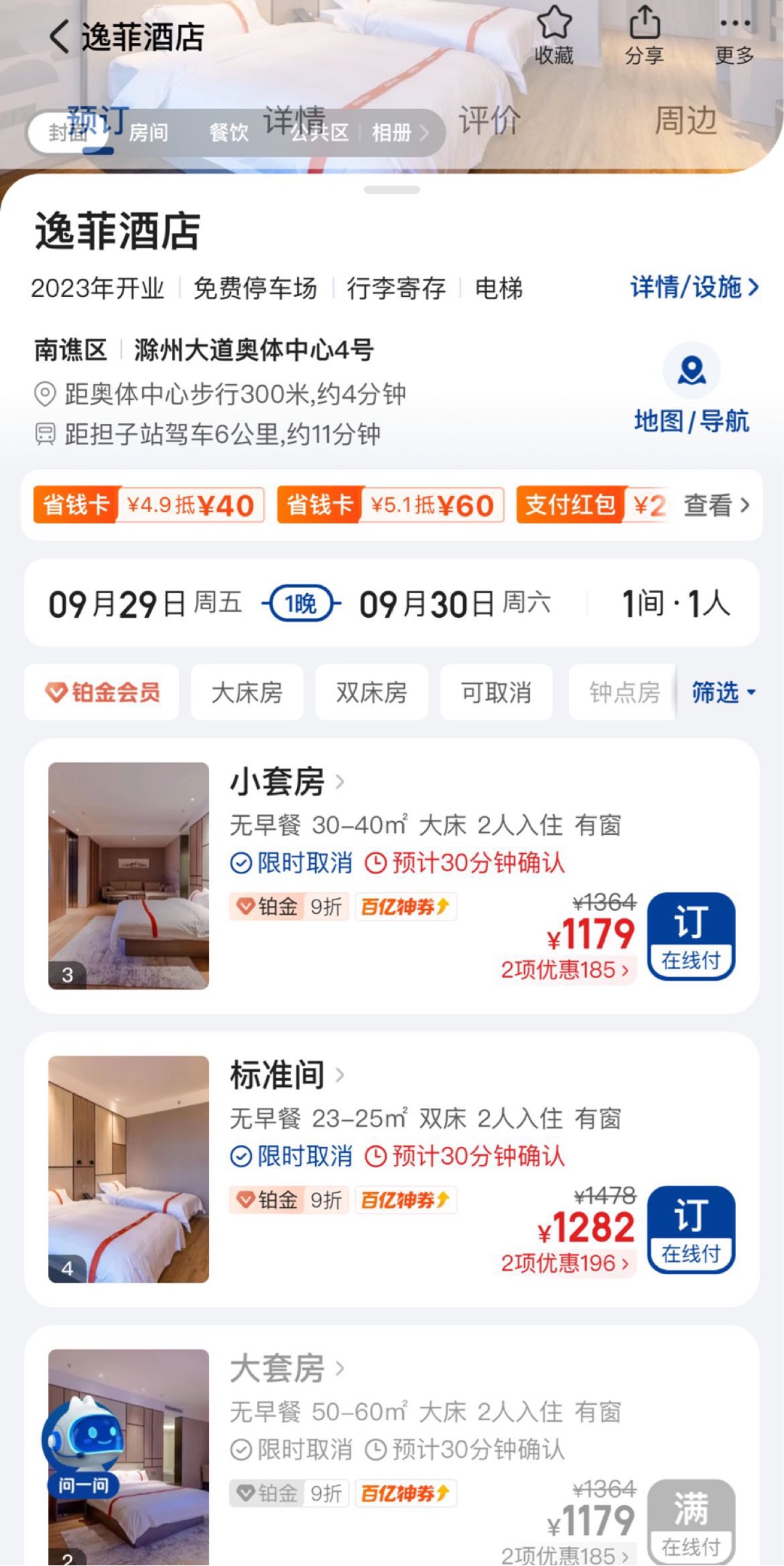
Task: Book the 标准间 with the 订 button
Action: (691, 1230)
